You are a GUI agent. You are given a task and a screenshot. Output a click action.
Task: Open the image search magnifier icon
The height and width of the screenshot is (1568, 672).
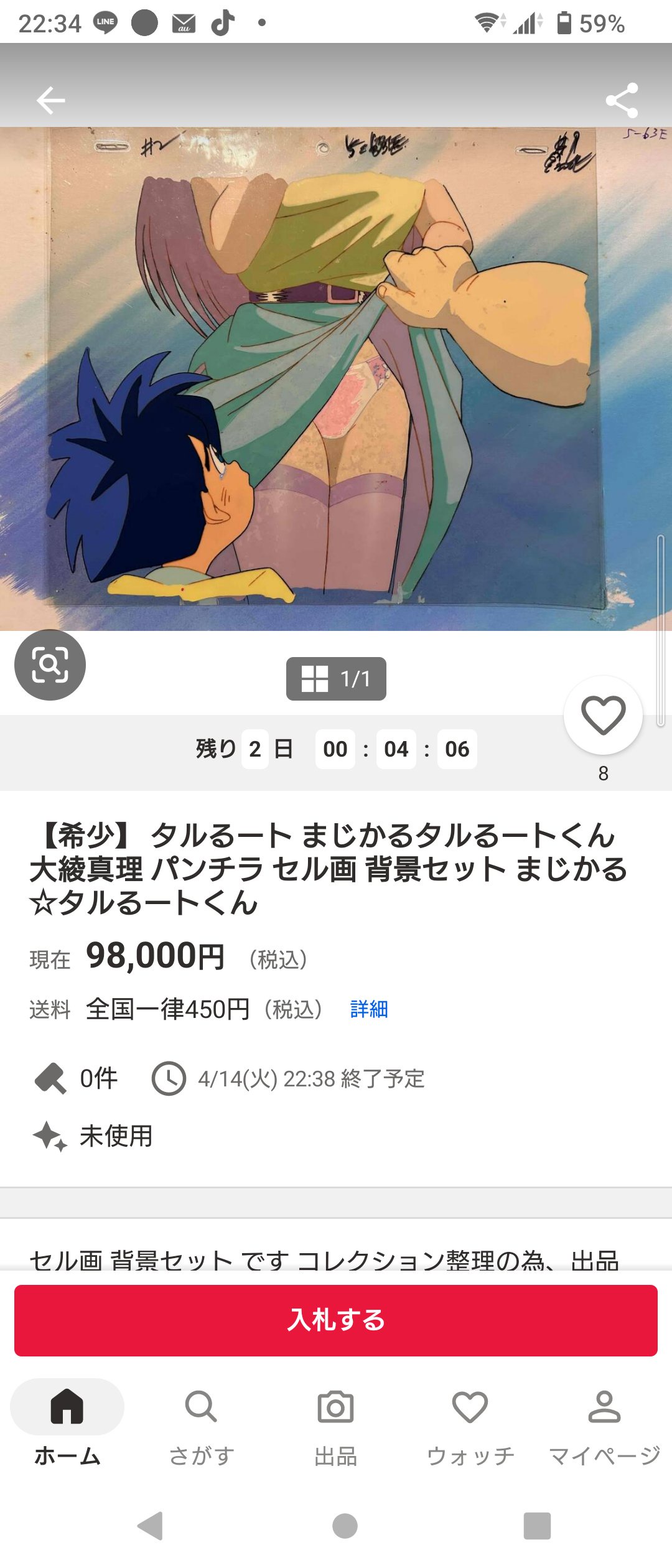pyautogui.click(x=50, y=665)
